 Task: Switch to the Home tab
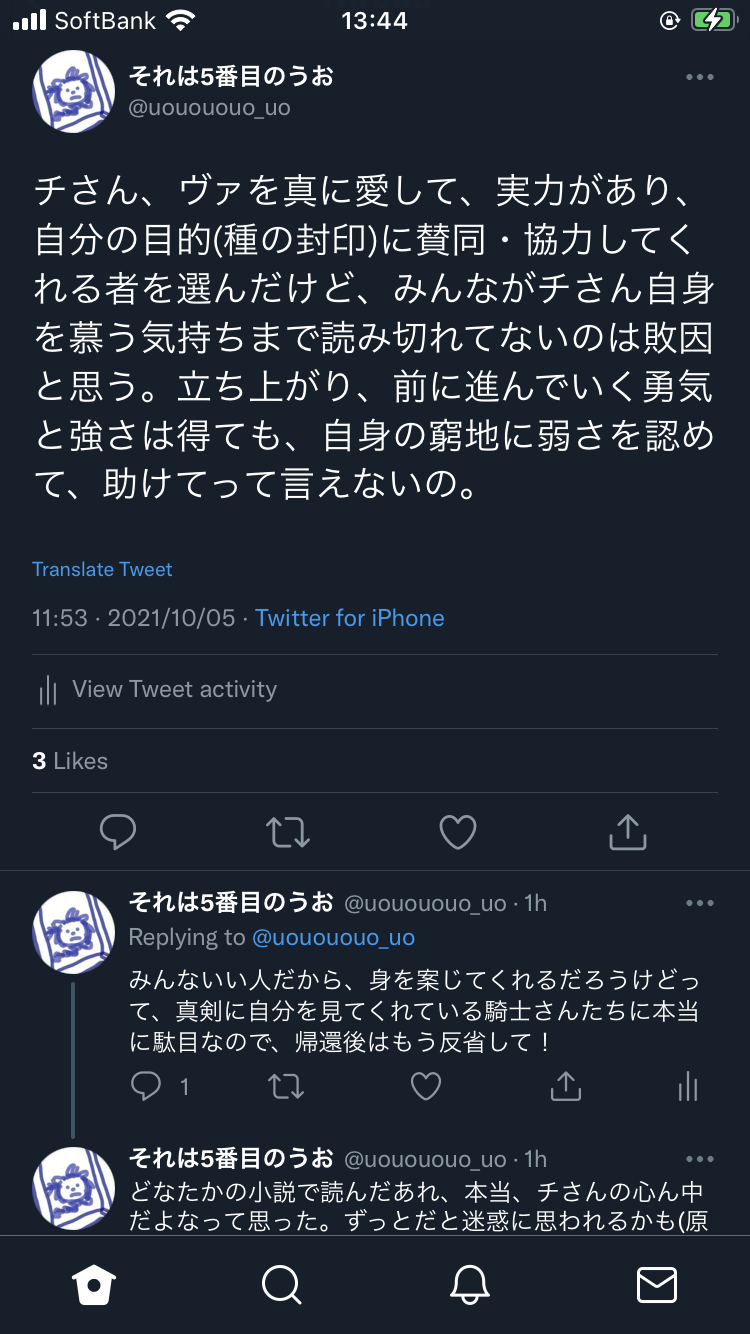(x=94, y=1284)
